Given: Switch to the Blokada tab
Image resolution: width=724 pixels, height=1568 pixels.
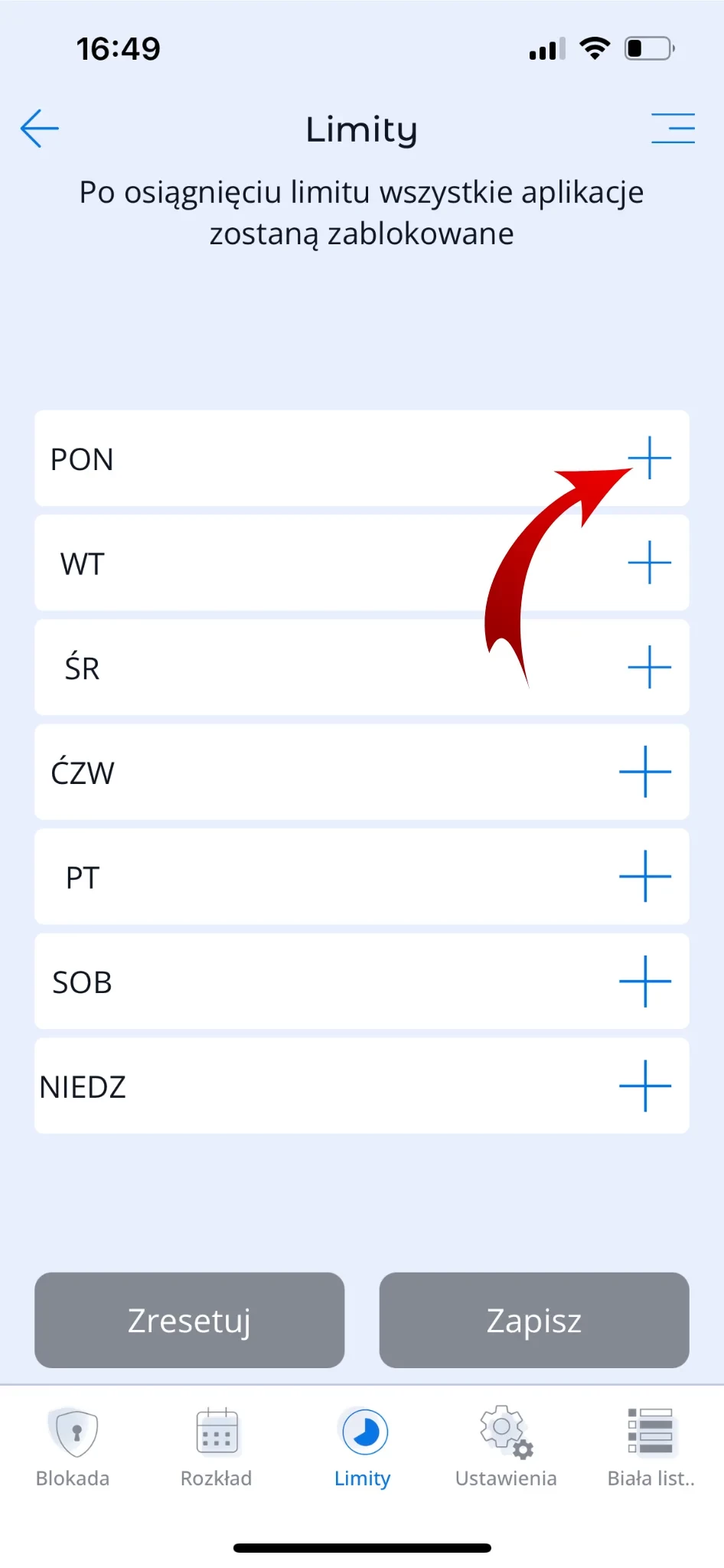Looking at the screenshot, I should (73, 1445).
